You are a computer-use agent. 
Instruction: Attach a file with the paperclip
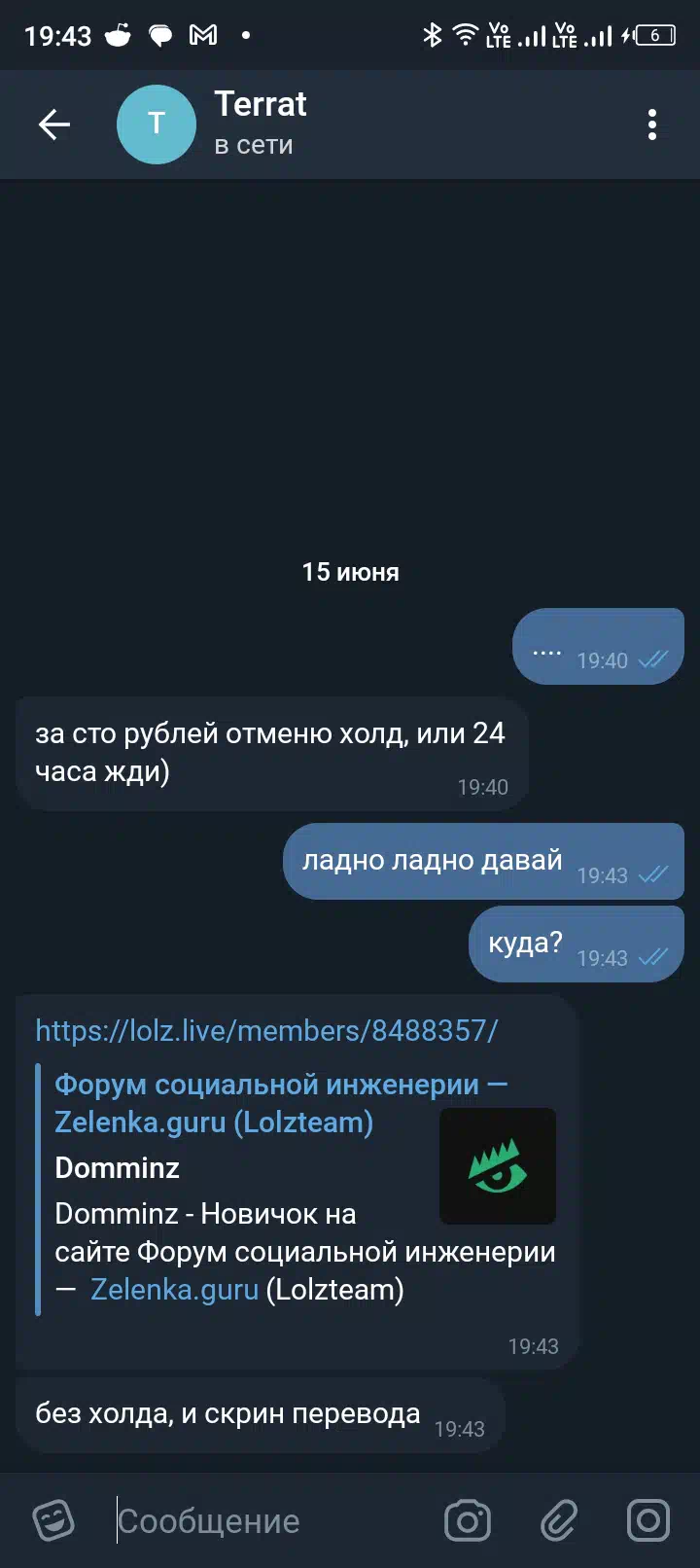(x=559, y=1521)
